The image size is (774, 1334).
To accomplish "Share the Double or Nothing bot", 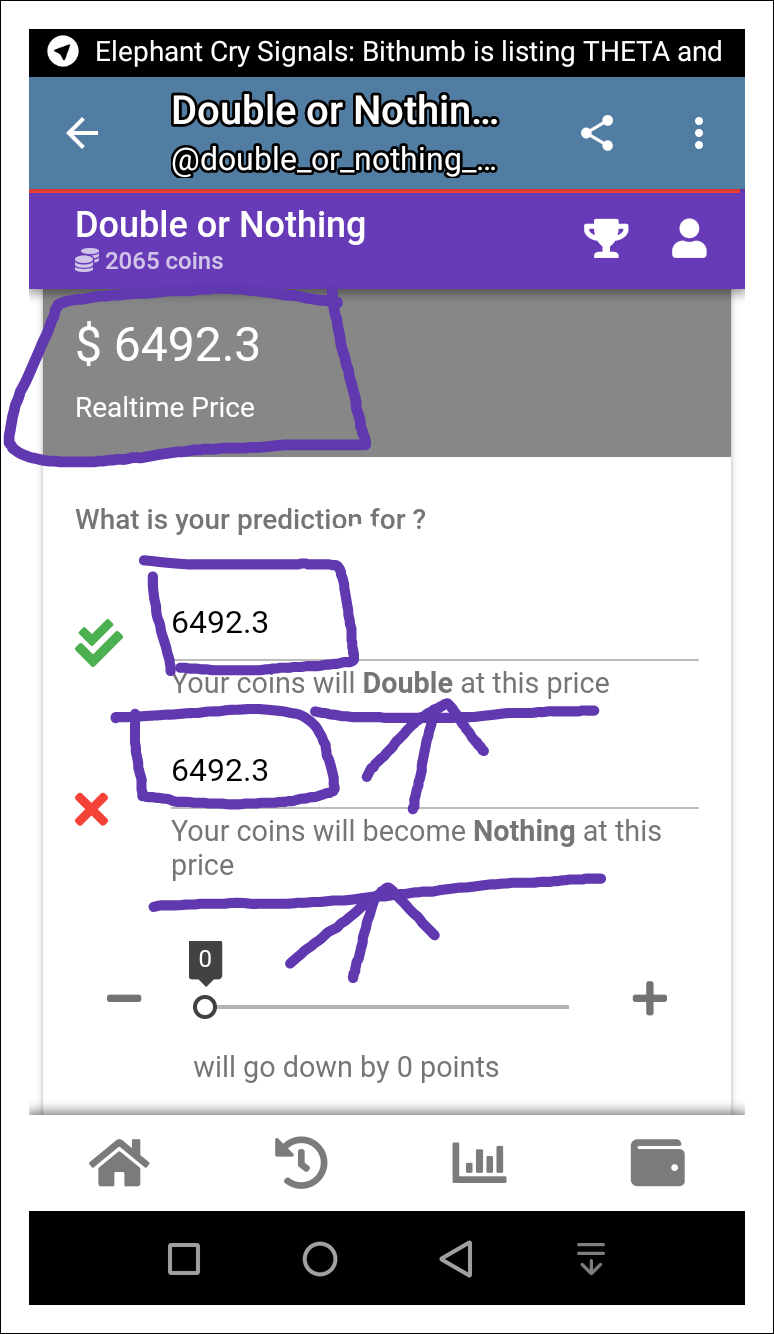I will click(597, 133).
